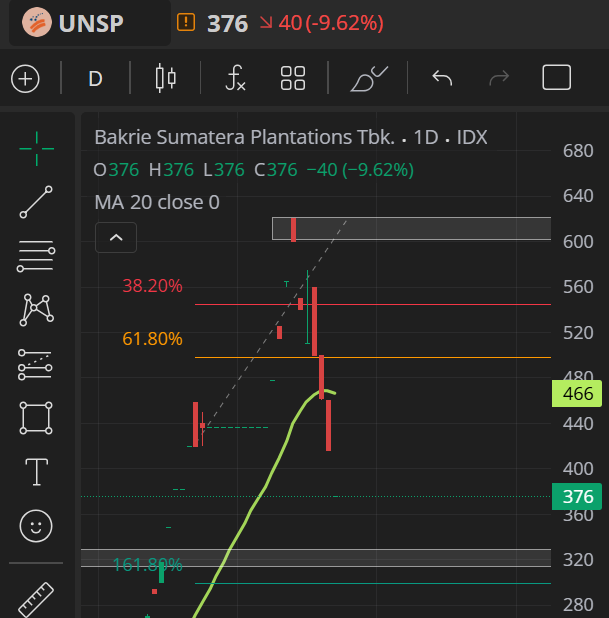Change the D chart interval
The width and height of the screenshot is (609, 618).
(x=95, y=78)
